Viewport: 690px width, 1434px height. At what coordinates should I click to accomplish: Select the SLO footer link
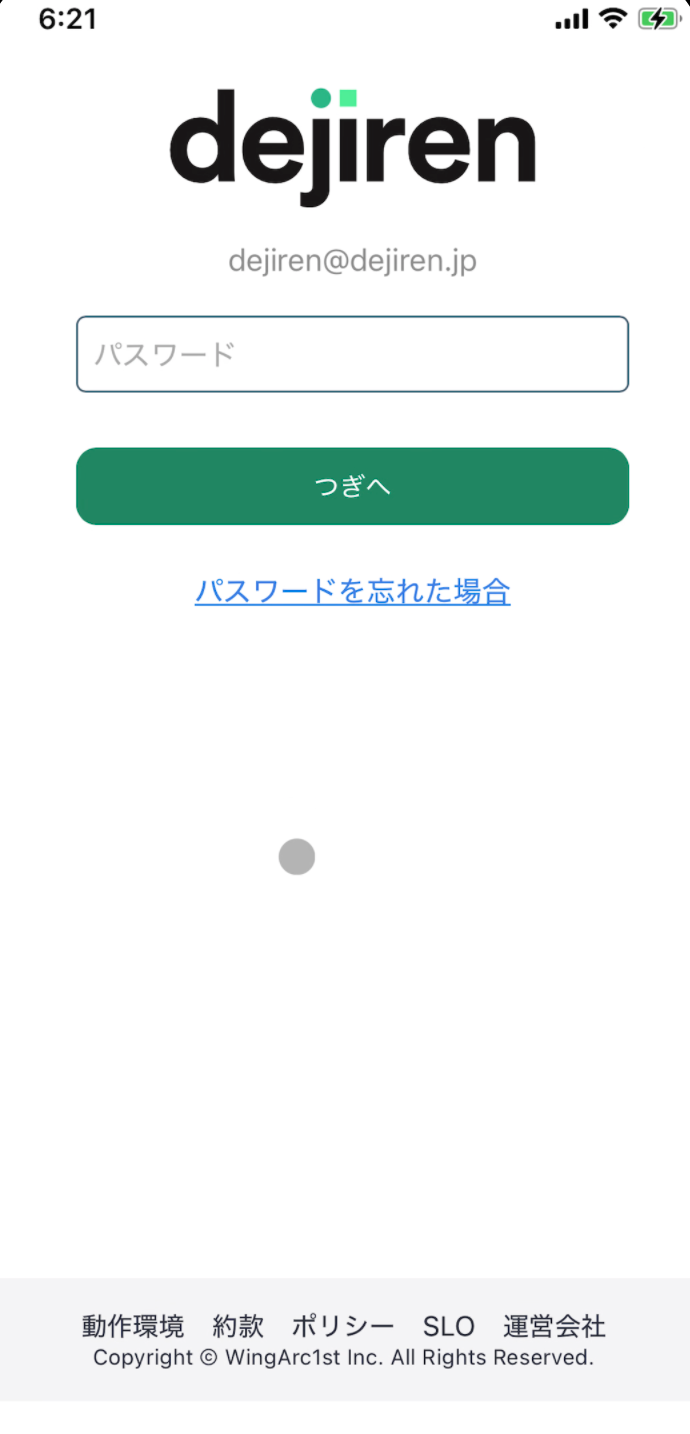coord(449,1326)
